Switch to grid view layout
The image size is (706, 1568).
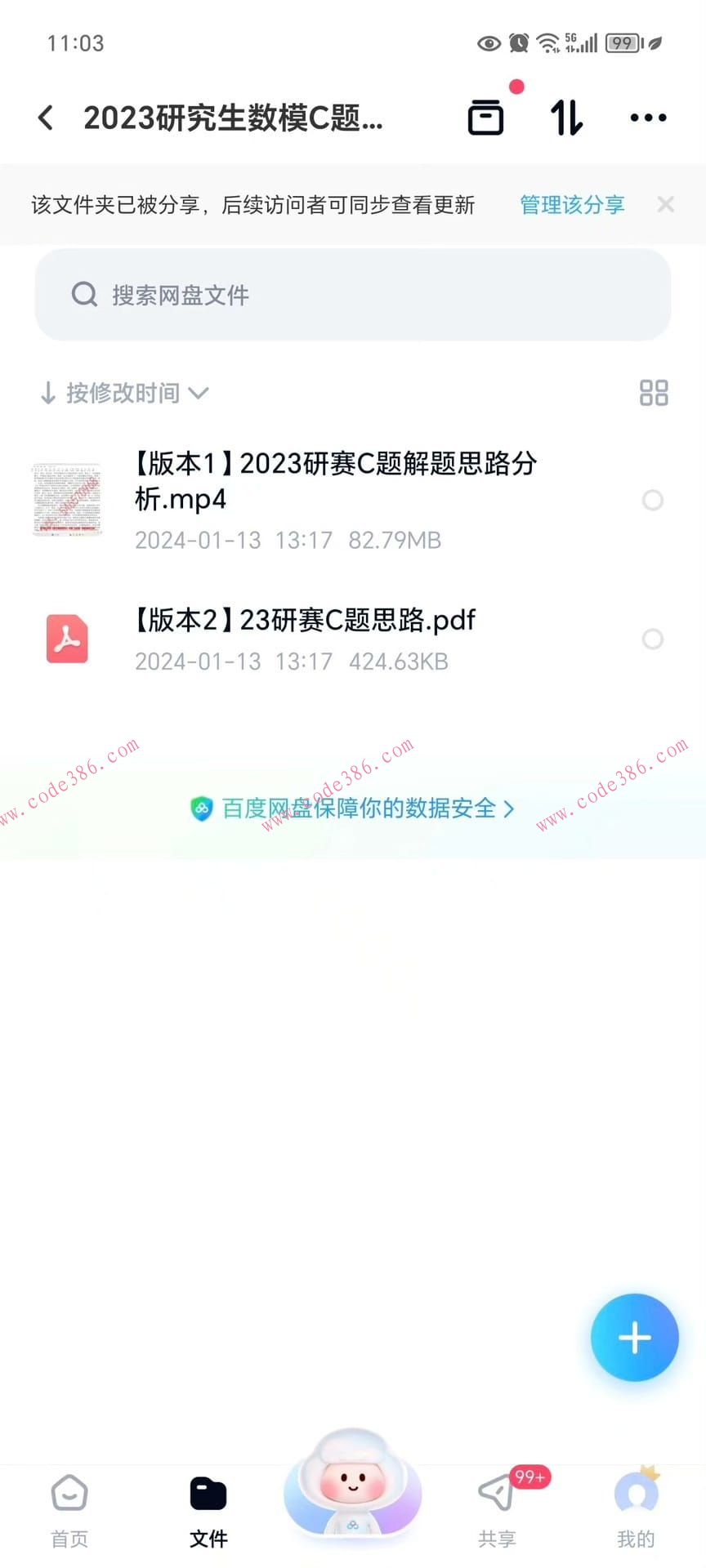click(x=653, y=393)
